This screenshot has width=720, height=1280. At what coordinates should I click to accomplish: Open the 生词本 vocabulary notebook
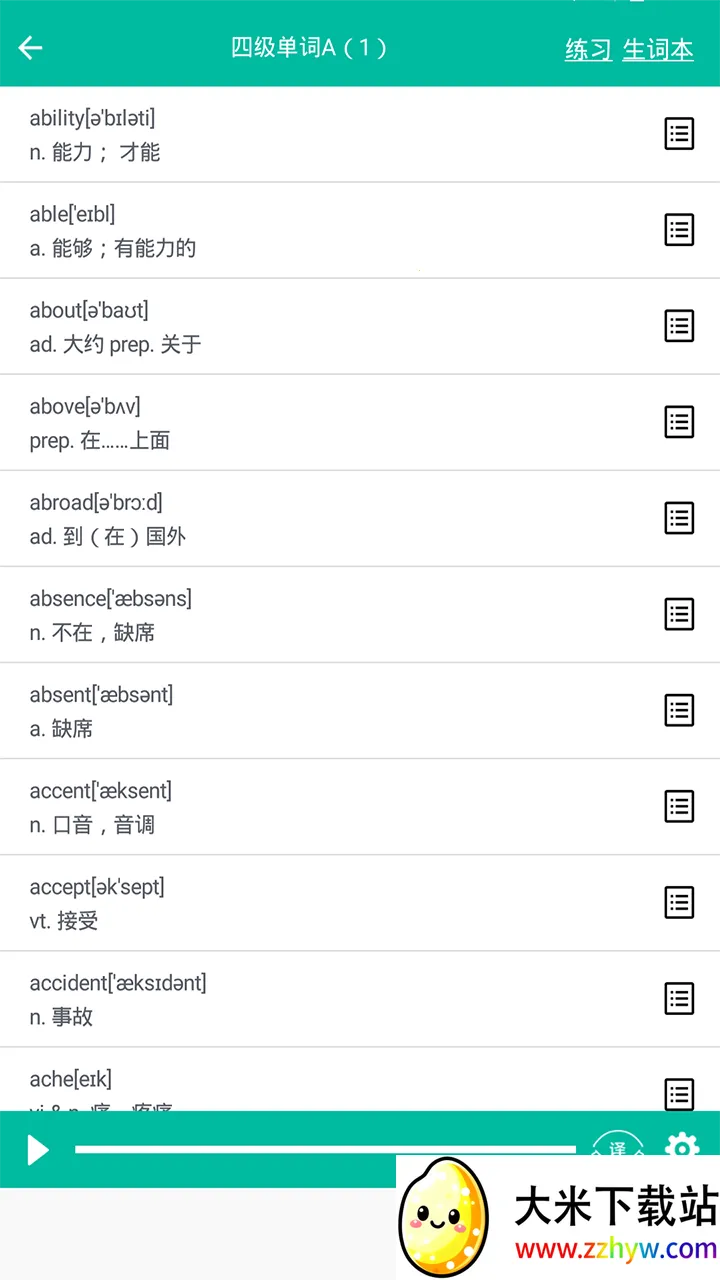point(658,49)
